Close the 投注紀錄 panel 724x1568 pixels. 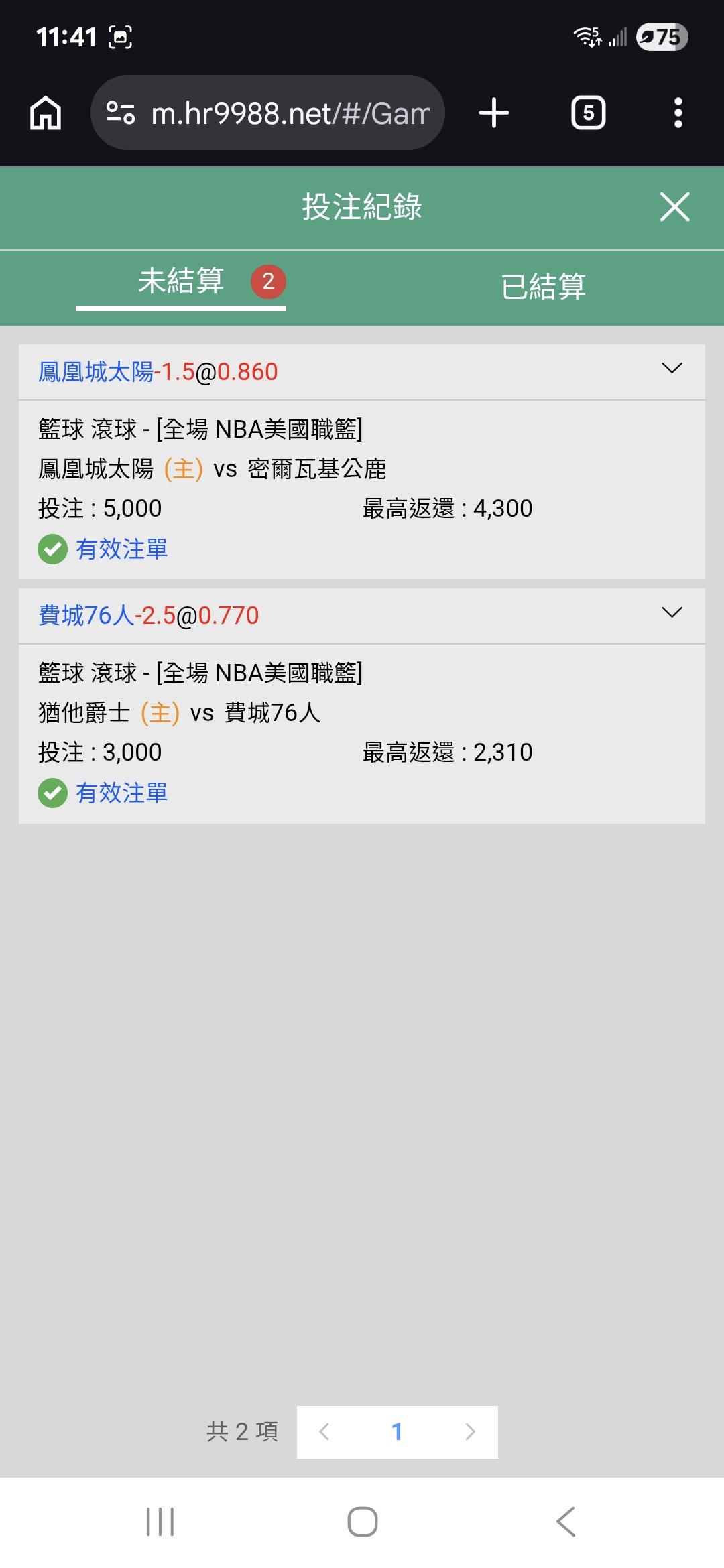tap(674, 206)
